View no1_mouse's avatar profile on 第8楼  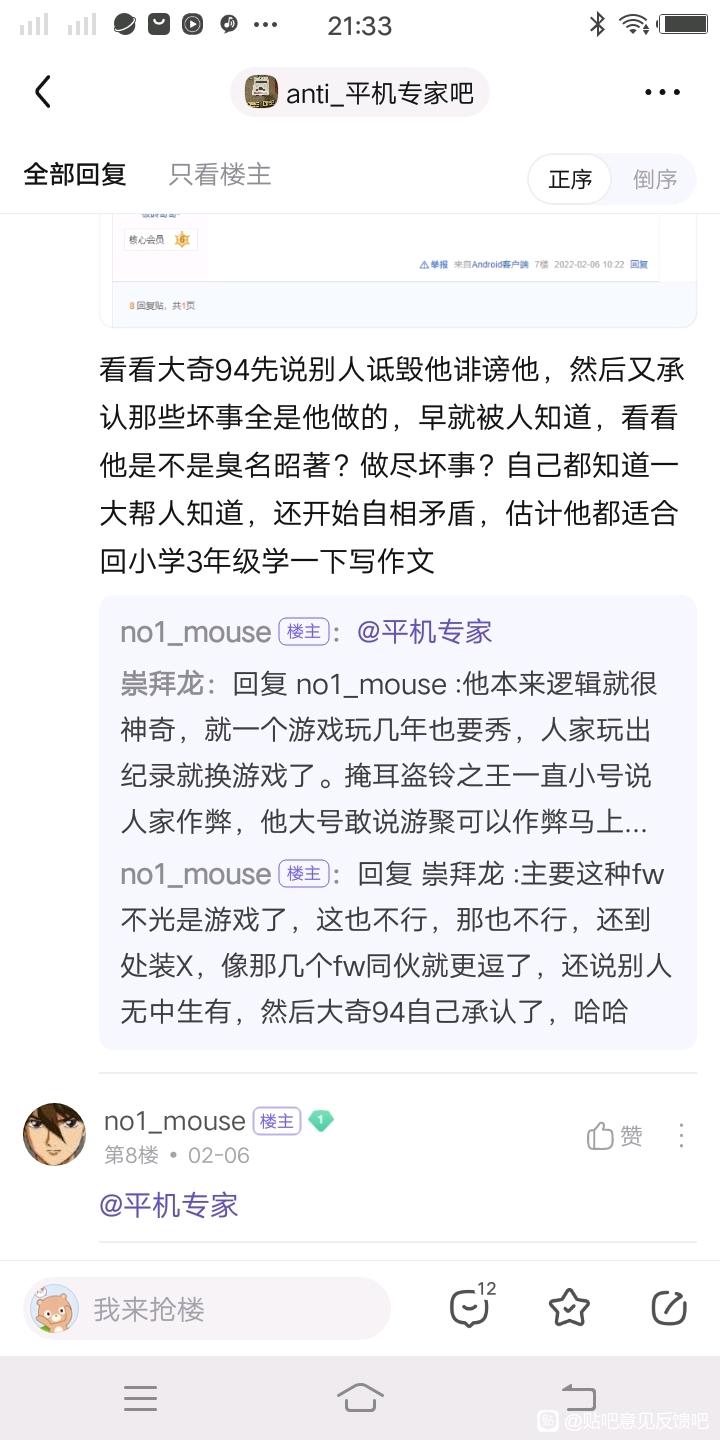(x=54, y=1135)
